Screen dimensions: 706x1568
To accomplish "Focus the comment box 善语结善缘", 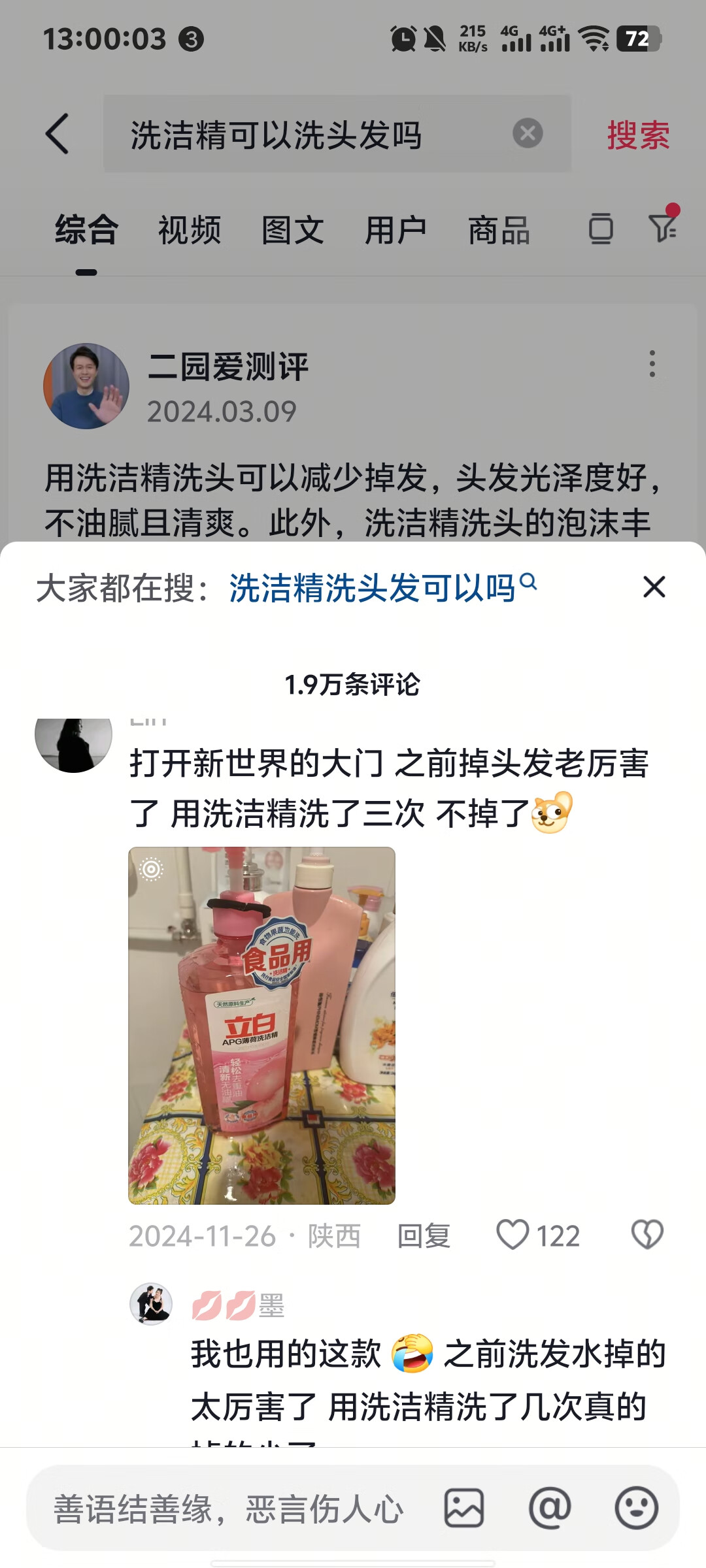I will 229,1509.
